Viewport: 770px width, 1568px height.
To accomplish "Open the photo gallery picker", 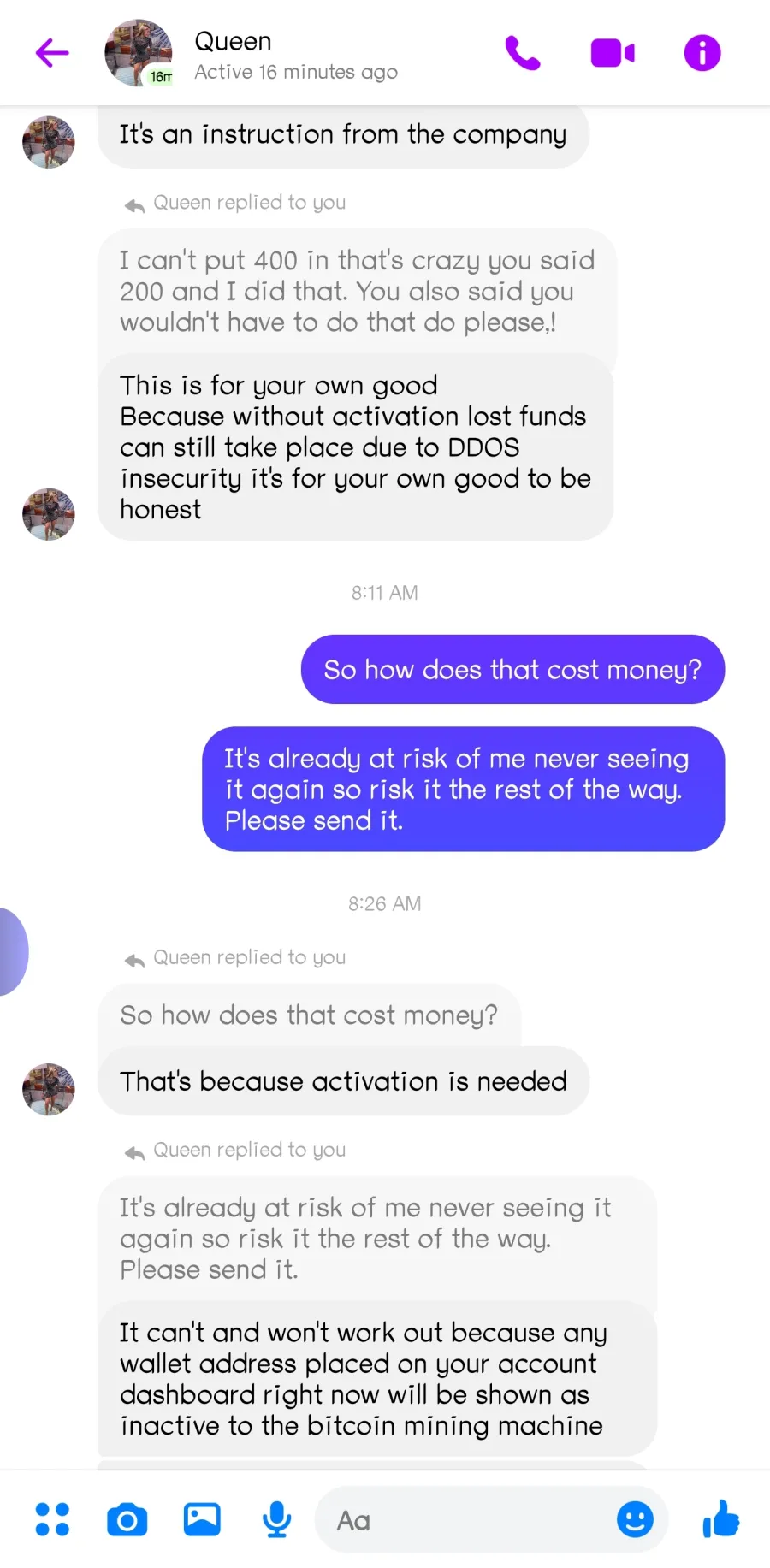I will pyautogui.click(x=202, y=1519).
